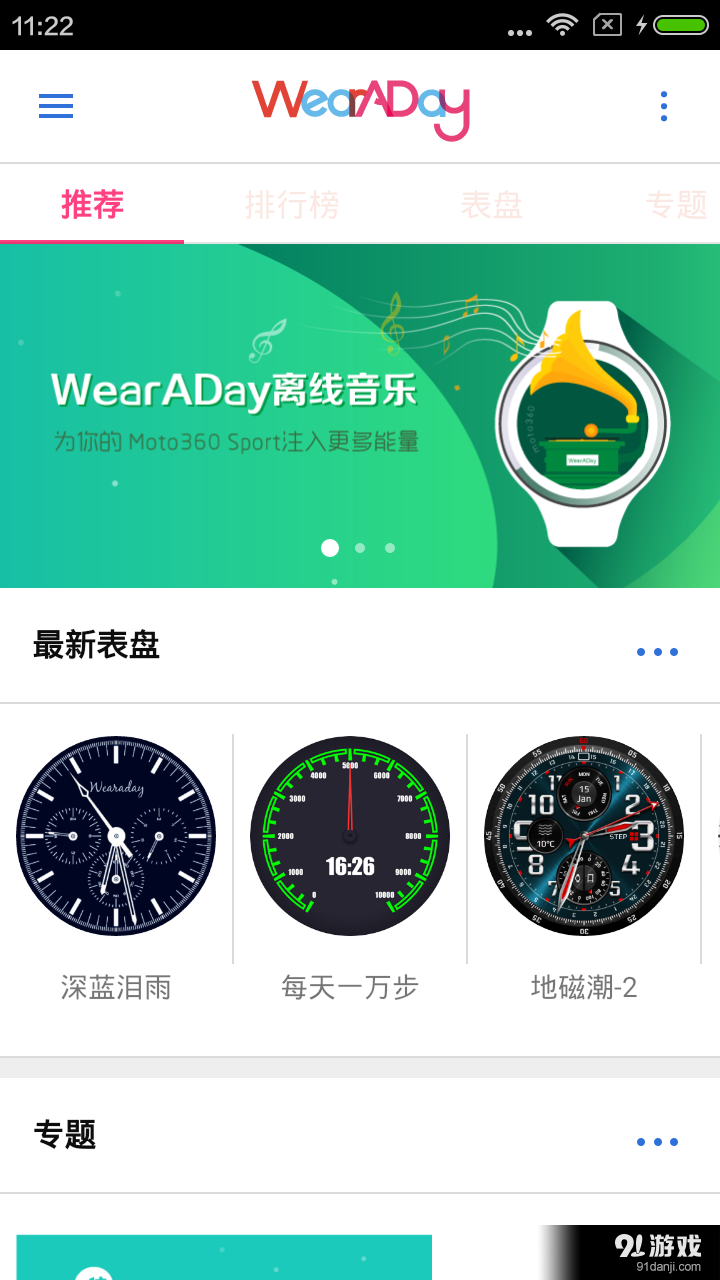
Task: Select the 推荐 tab
Action: [92, 205]
